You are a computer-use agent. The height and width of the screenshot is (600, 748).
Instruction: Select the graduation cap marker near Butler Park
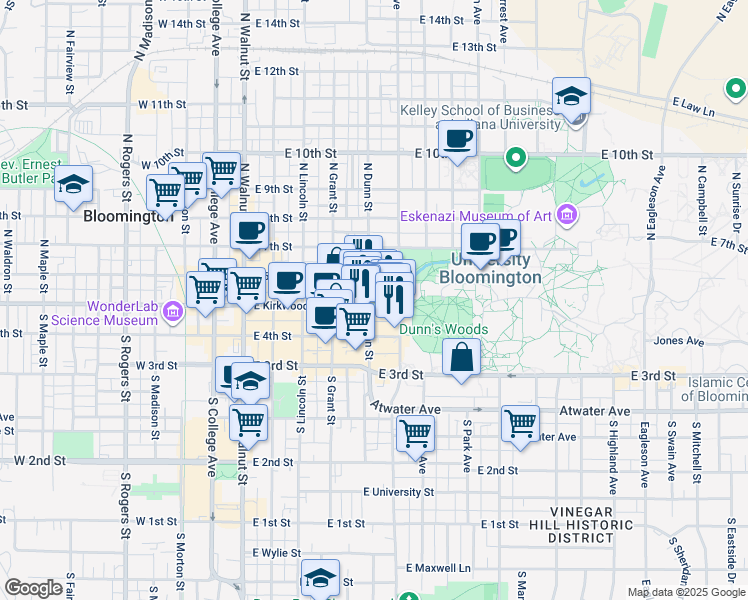pos(73,187)
